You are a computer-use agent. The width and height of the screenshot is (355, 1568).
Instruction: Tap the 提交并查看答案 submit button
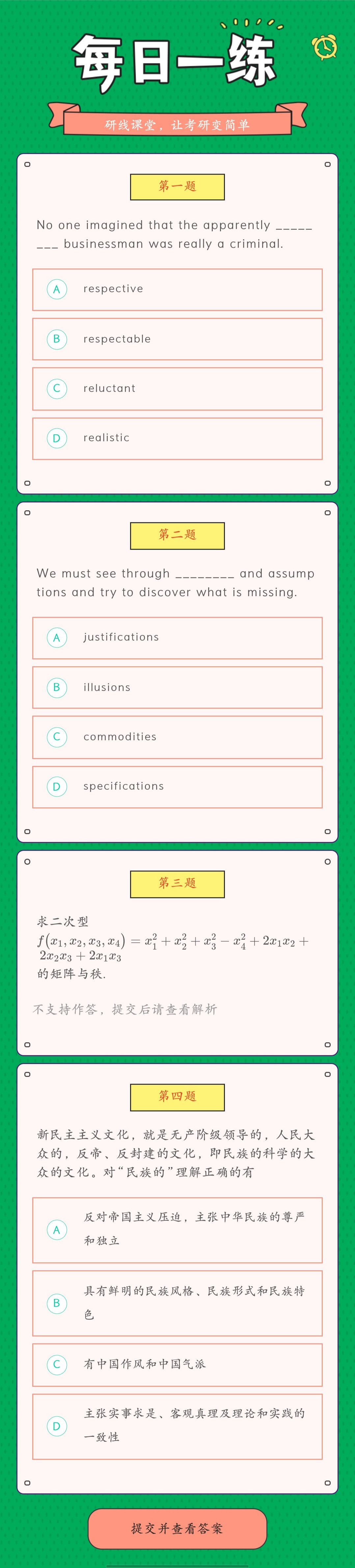(177, 1528)
